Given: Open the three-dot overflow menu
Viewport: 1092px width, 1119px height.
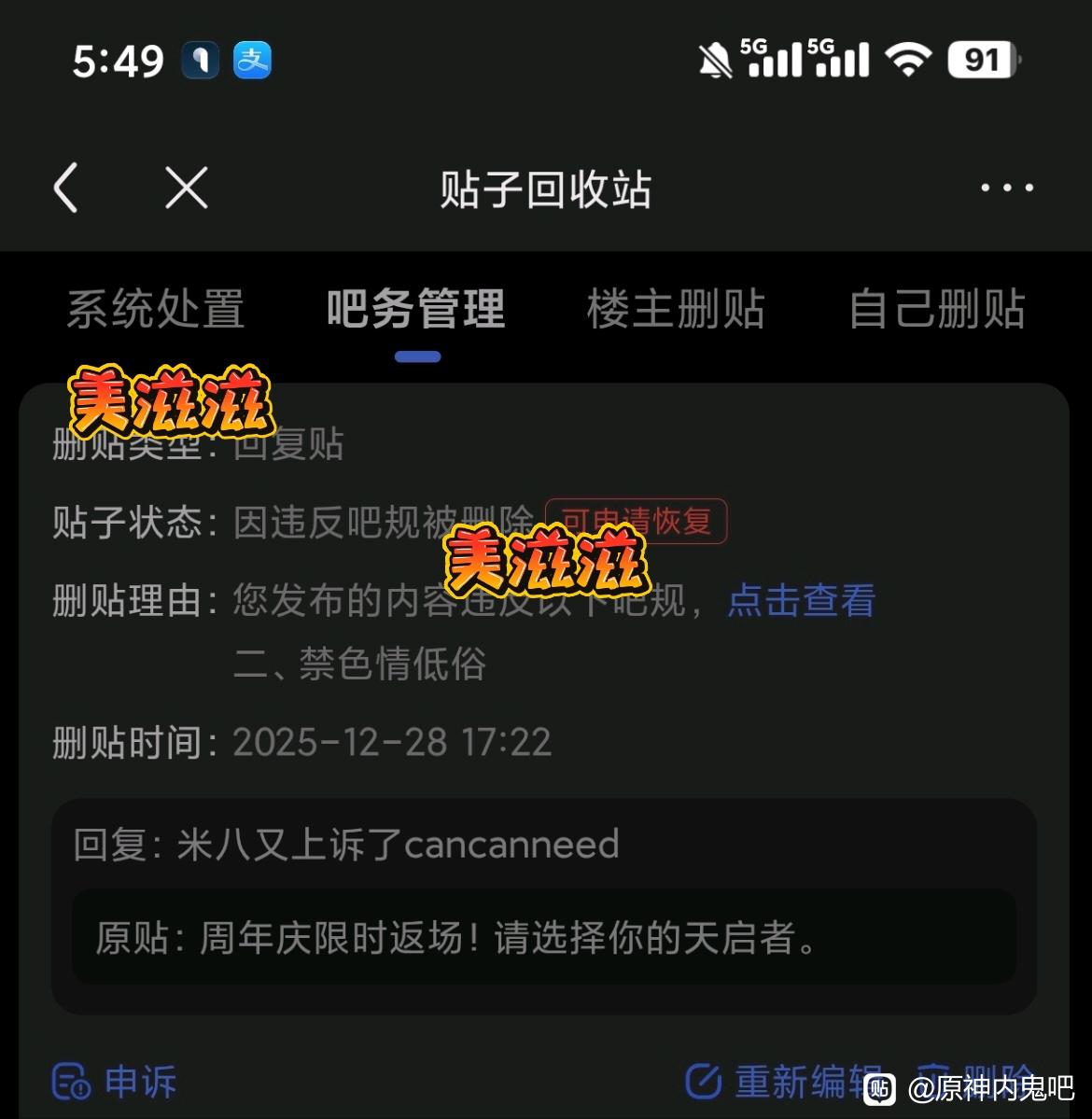Looking at the screenshot, I should point(1006,188).
